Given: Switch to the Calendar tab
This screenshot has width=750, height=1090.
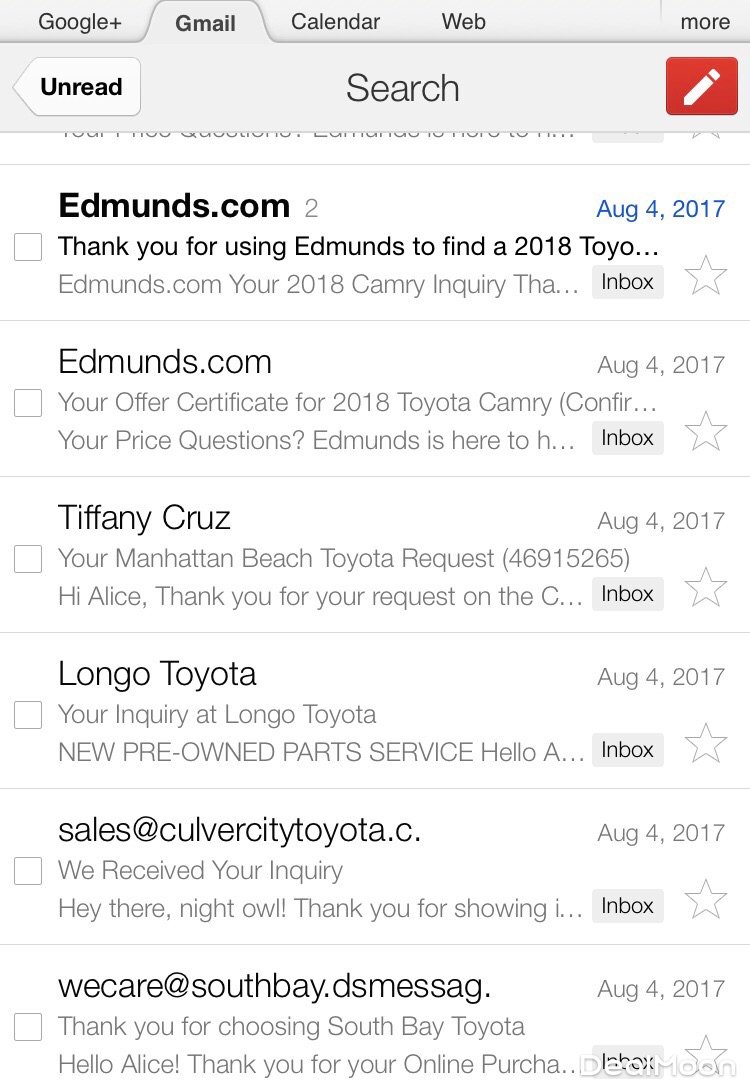Looking at the screenshot, I should click(x=335, y=22).
